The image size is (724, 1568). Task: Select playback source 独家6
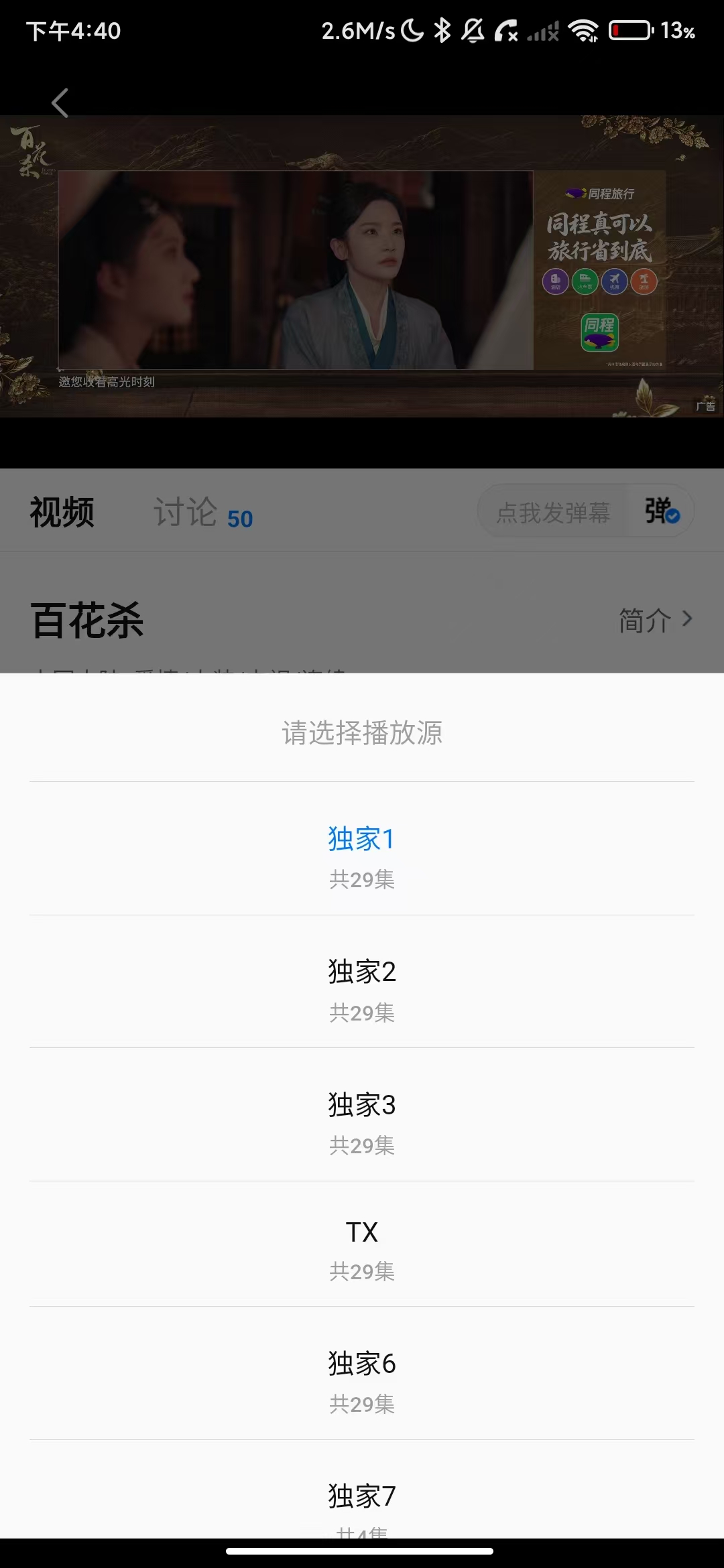pos(362,1374)
